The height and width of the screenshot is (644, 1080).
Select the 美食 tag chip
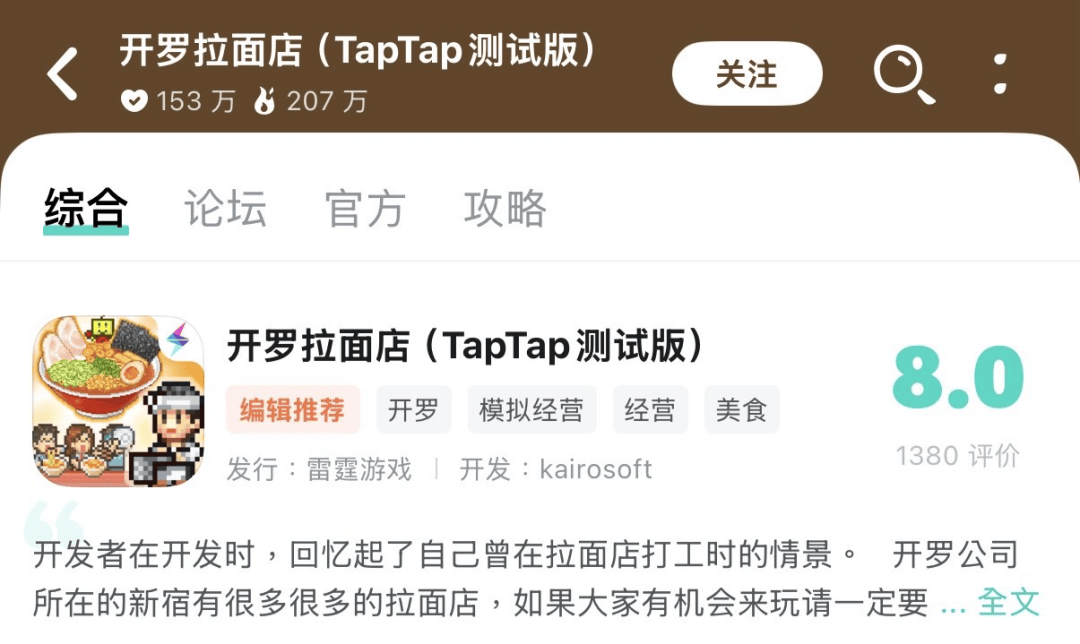[741, 410]
